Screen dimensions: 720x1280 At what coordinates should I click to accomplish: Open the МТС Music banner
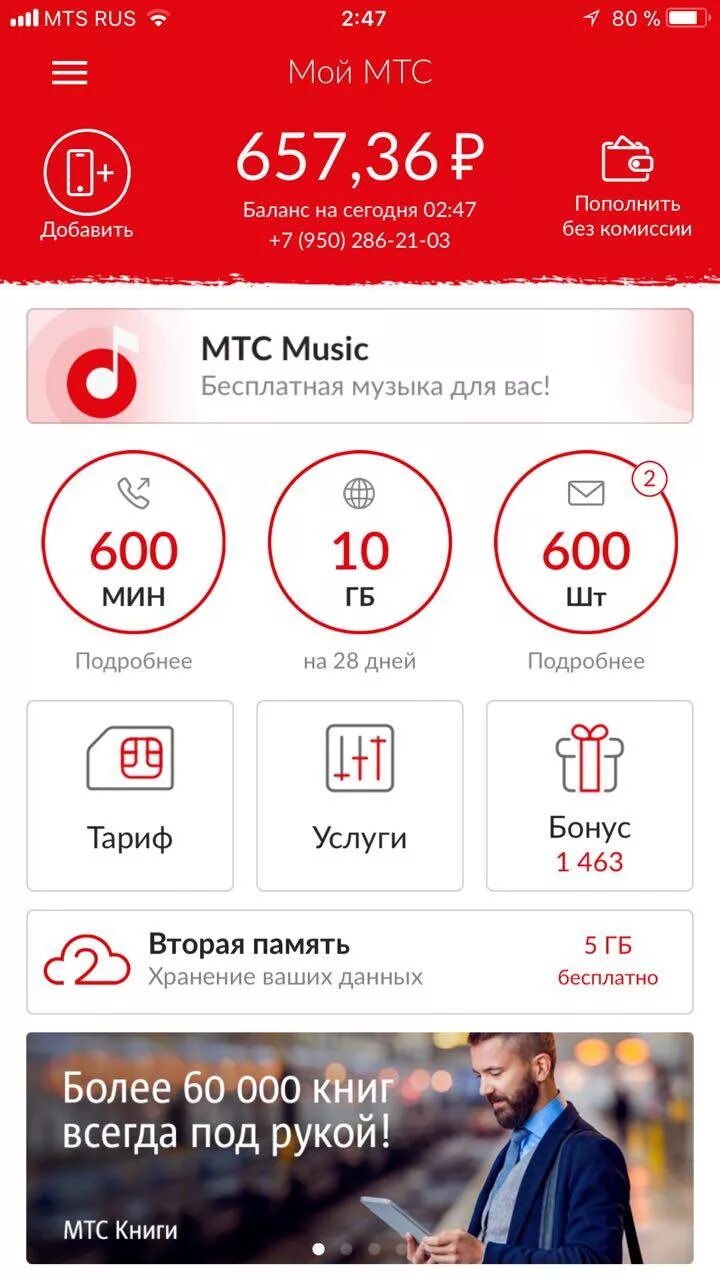359,366
